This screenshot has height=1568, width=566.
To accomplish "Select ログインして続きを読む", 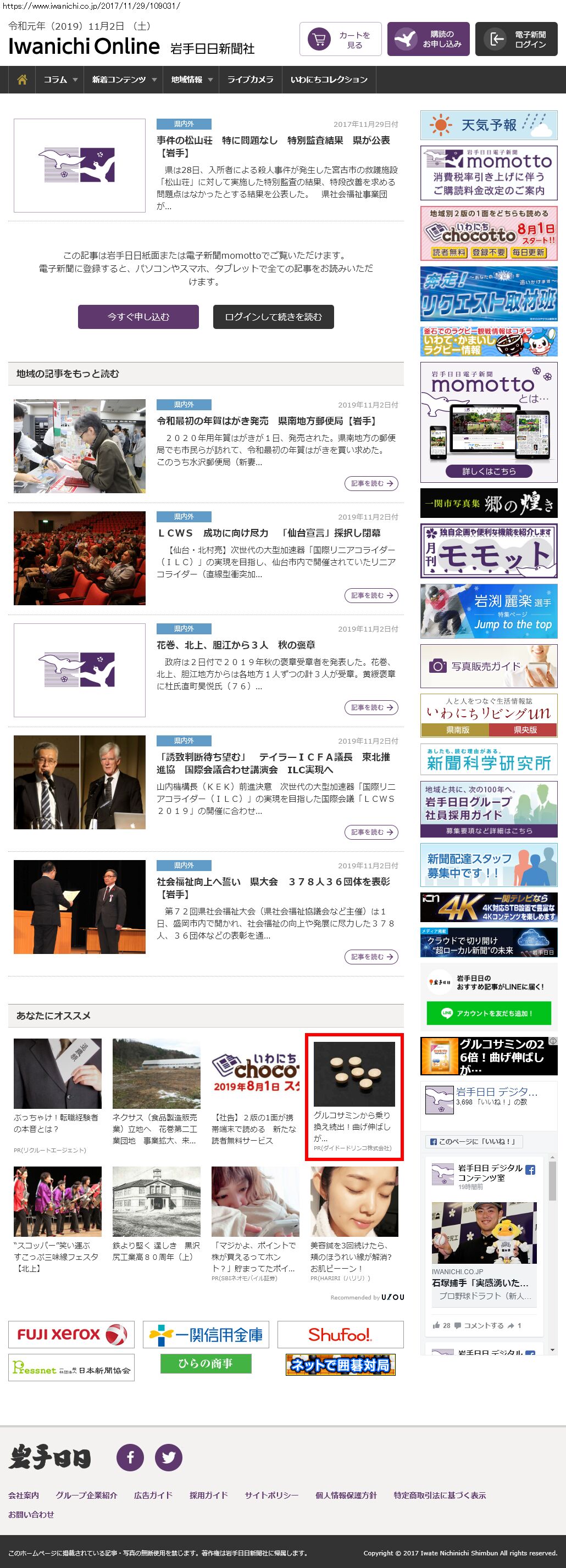I will 273,316.
